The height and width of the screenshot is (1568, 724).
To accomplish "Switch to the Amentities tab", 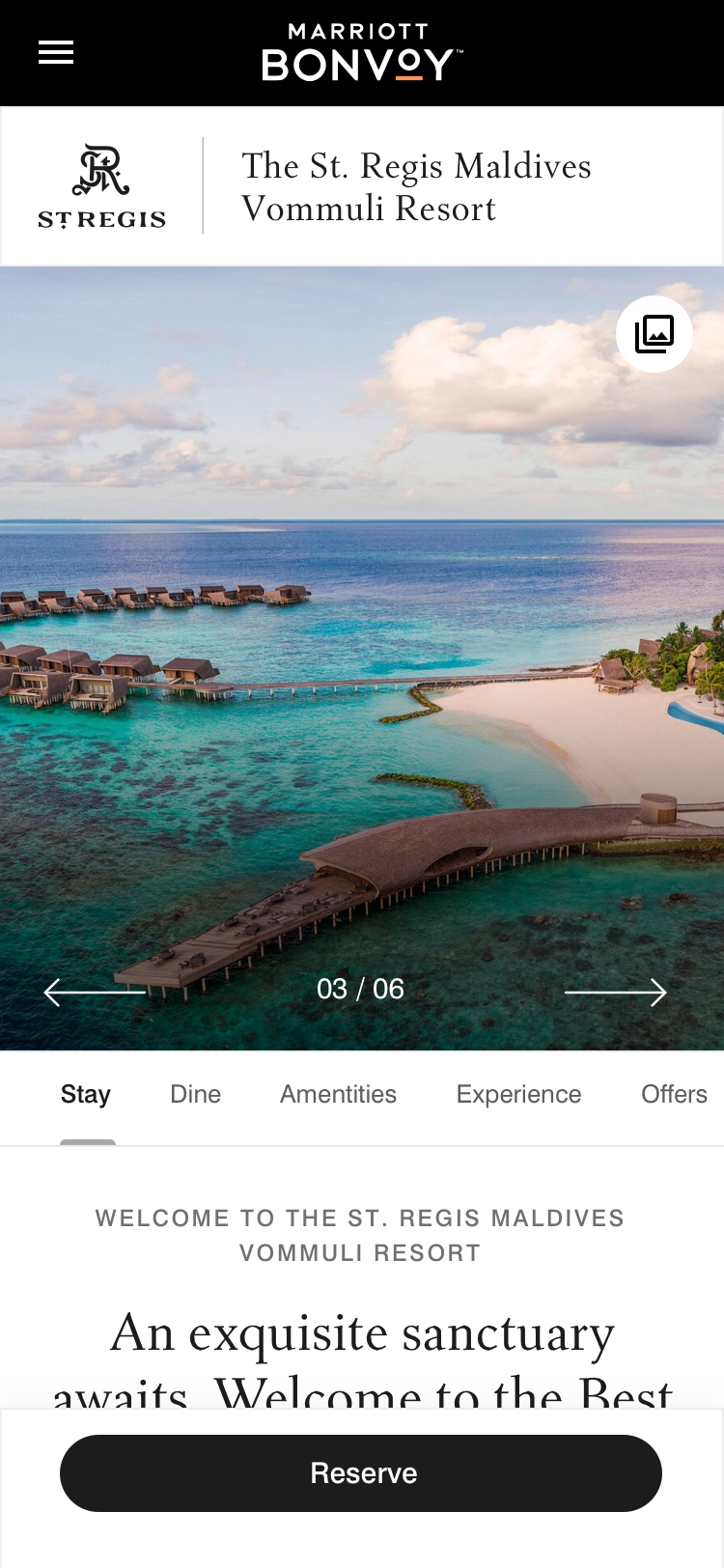I will coord(339,1094).
